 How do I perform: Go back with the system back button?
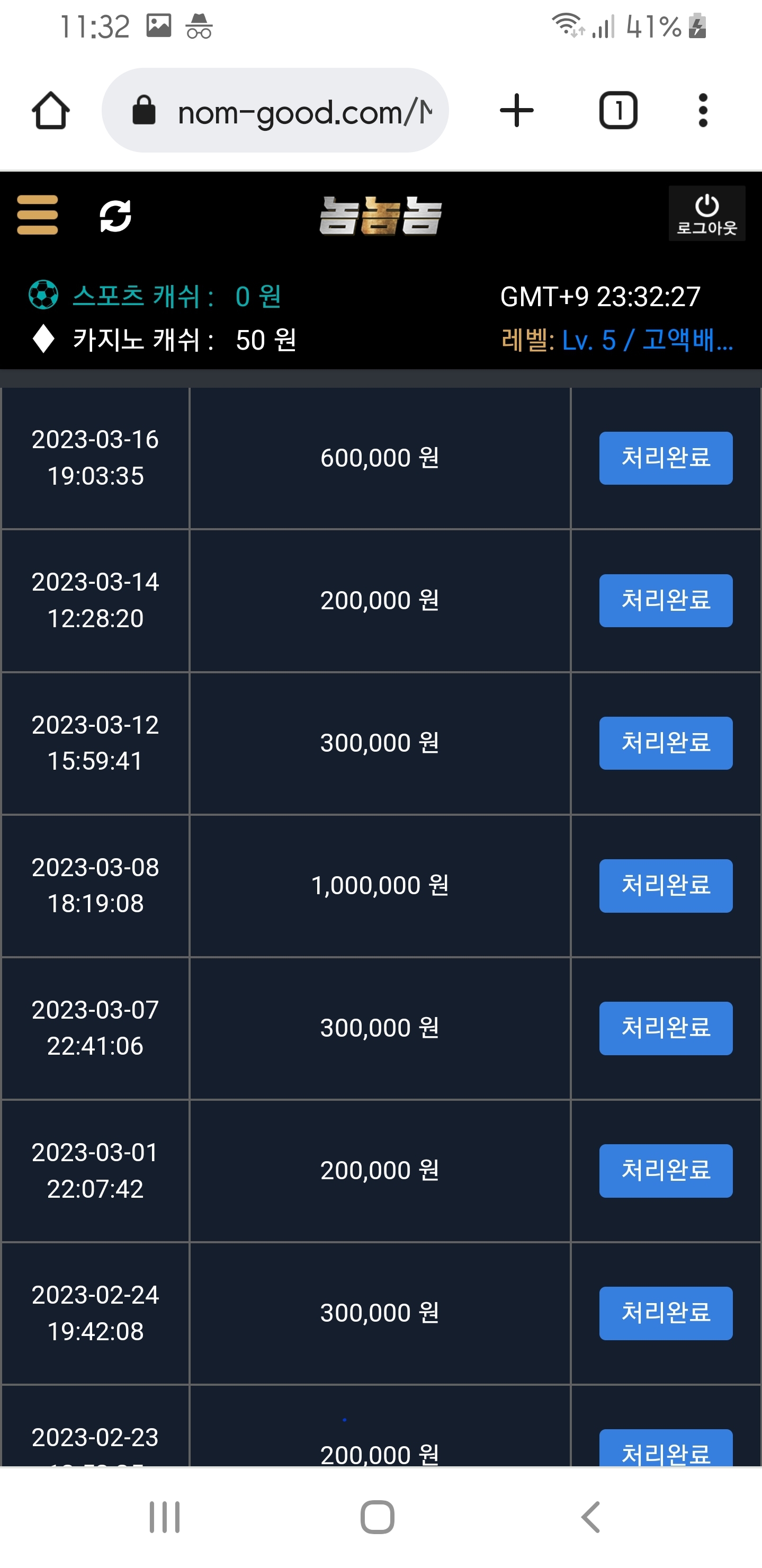590,1516
